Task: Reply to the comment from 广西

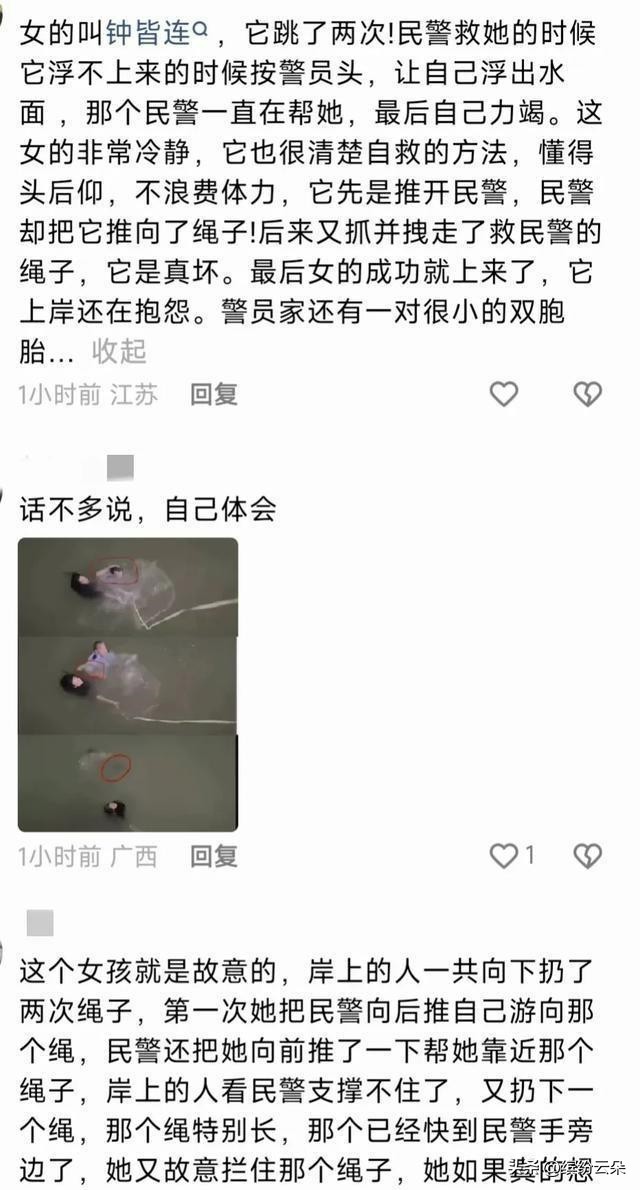Action: (x=214, y=856)
